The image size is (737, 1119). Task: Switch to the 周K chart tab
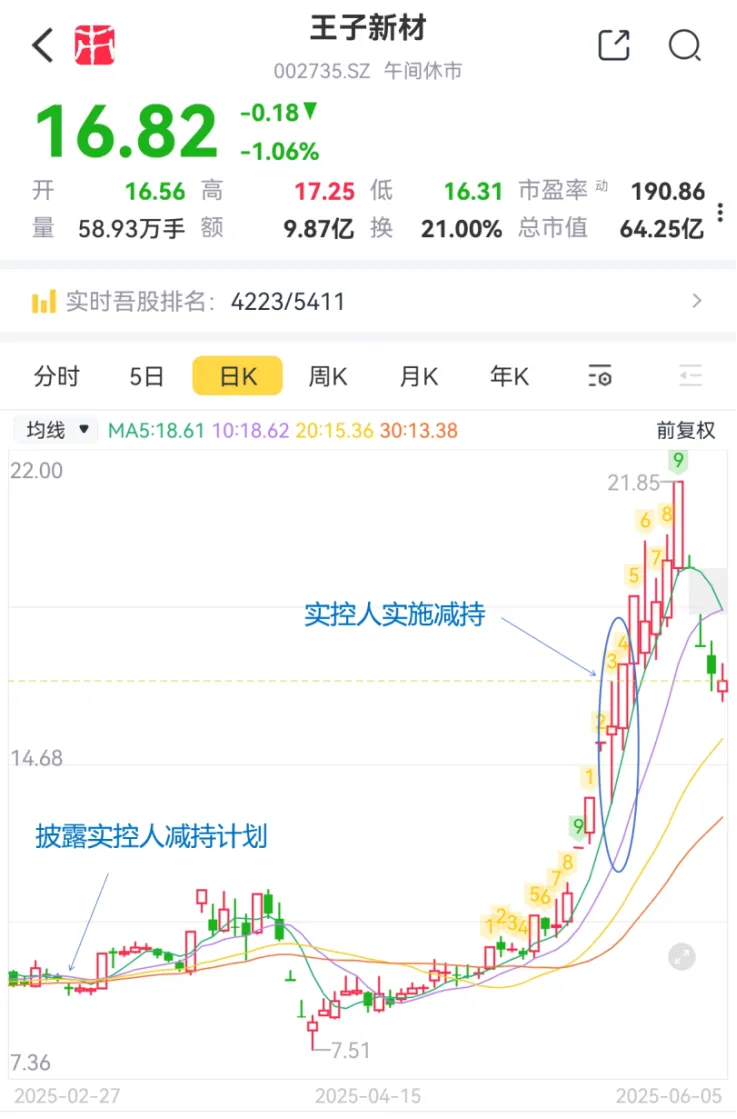coord(328,376)
